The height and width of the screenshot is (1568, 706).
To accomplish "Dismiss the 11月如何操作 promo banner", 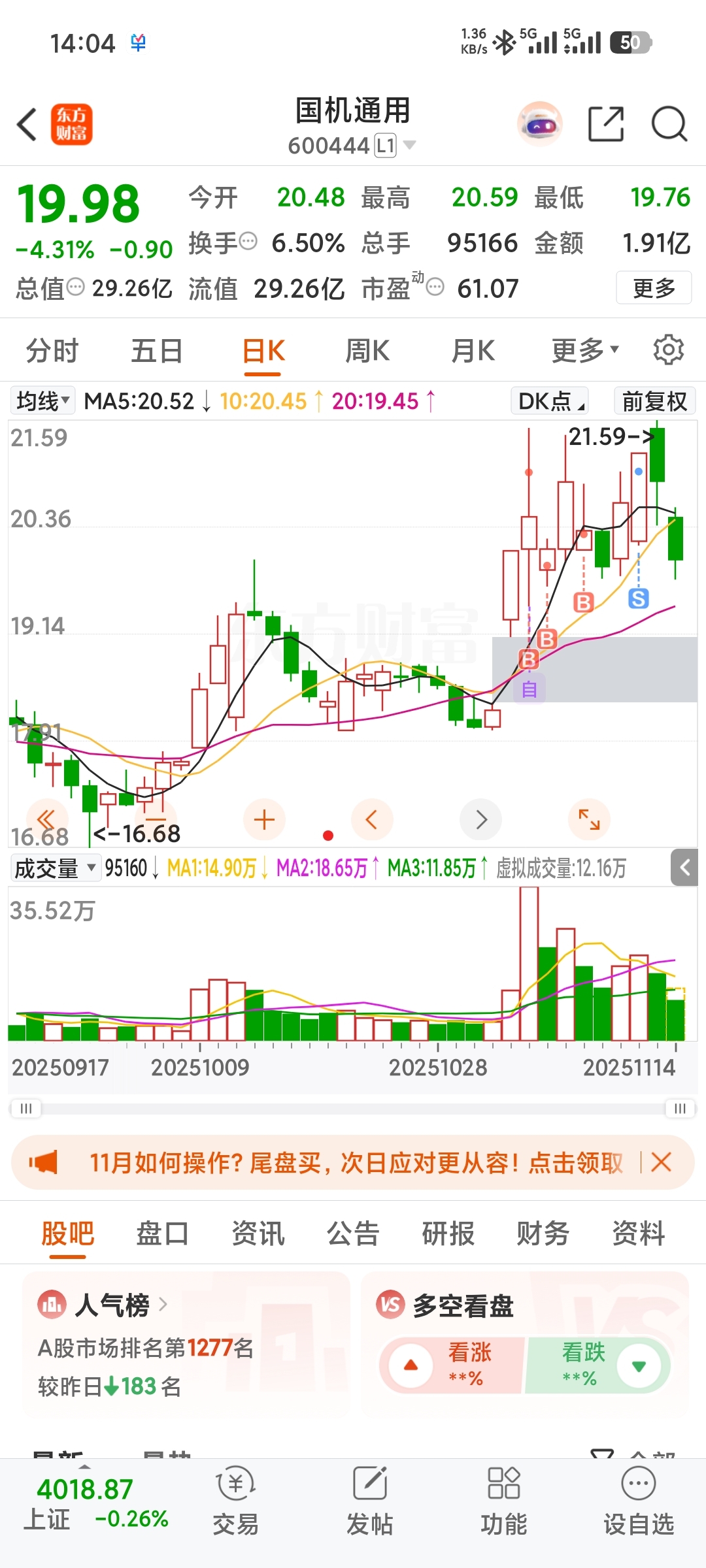I will [662, 1162].
